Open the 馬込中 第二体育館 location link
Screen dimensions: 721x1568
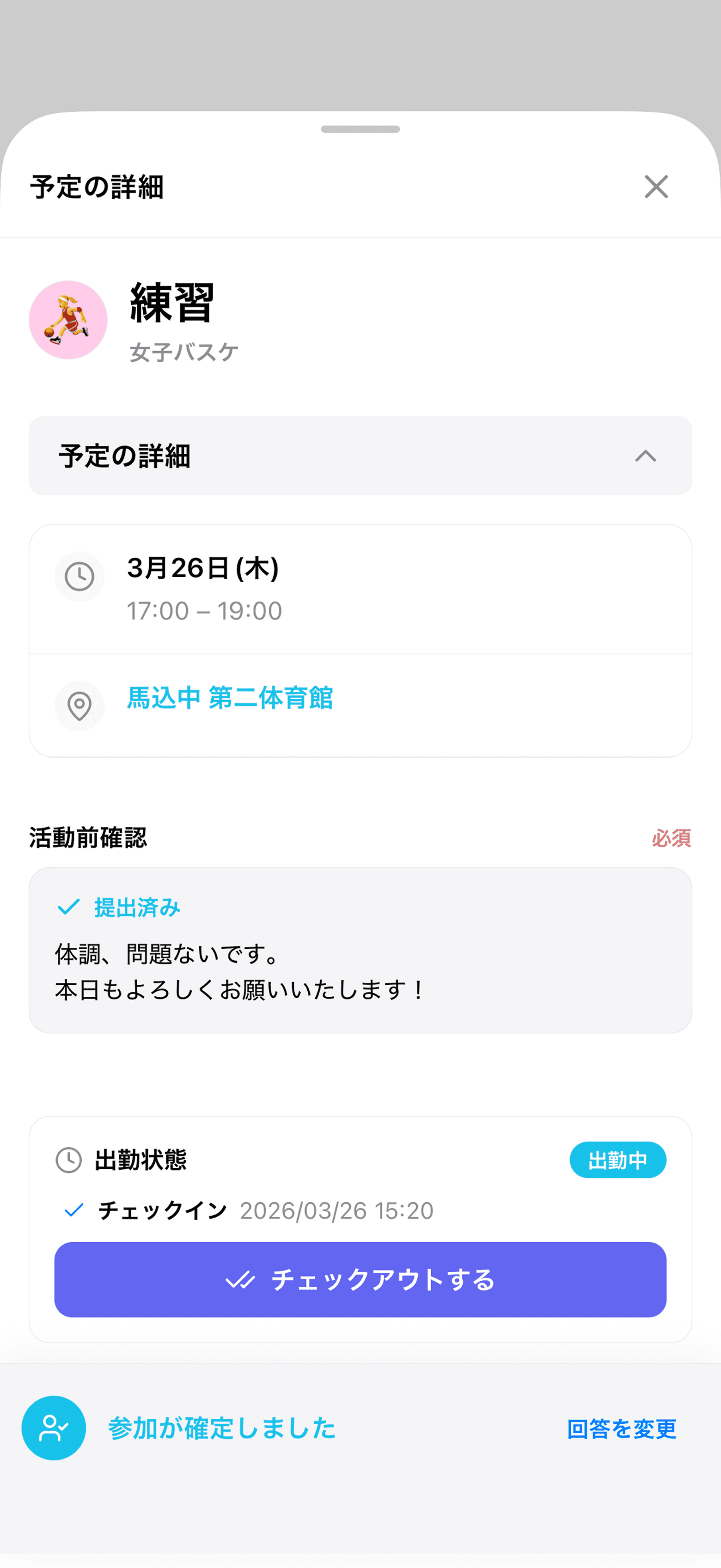[232, 699]
